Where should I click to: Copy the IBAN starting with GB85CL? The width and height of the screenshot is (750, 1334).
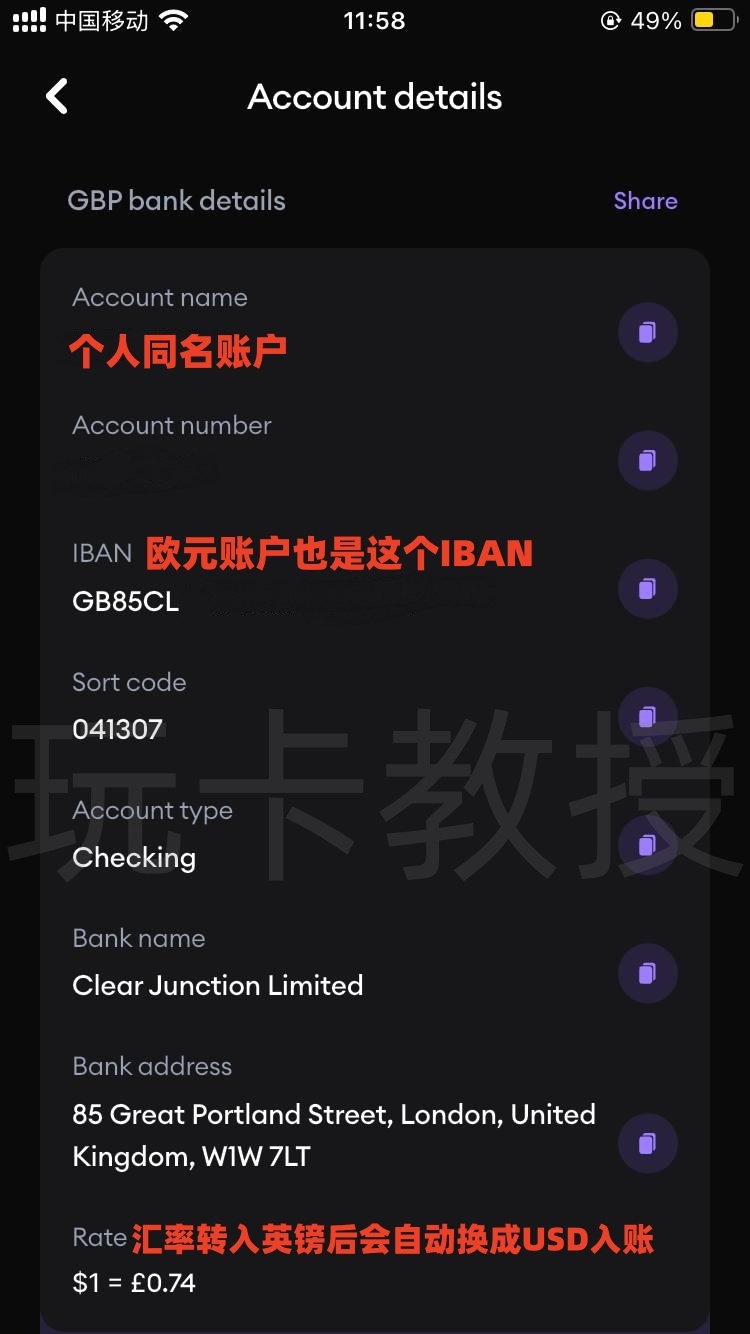click(647, 588)
